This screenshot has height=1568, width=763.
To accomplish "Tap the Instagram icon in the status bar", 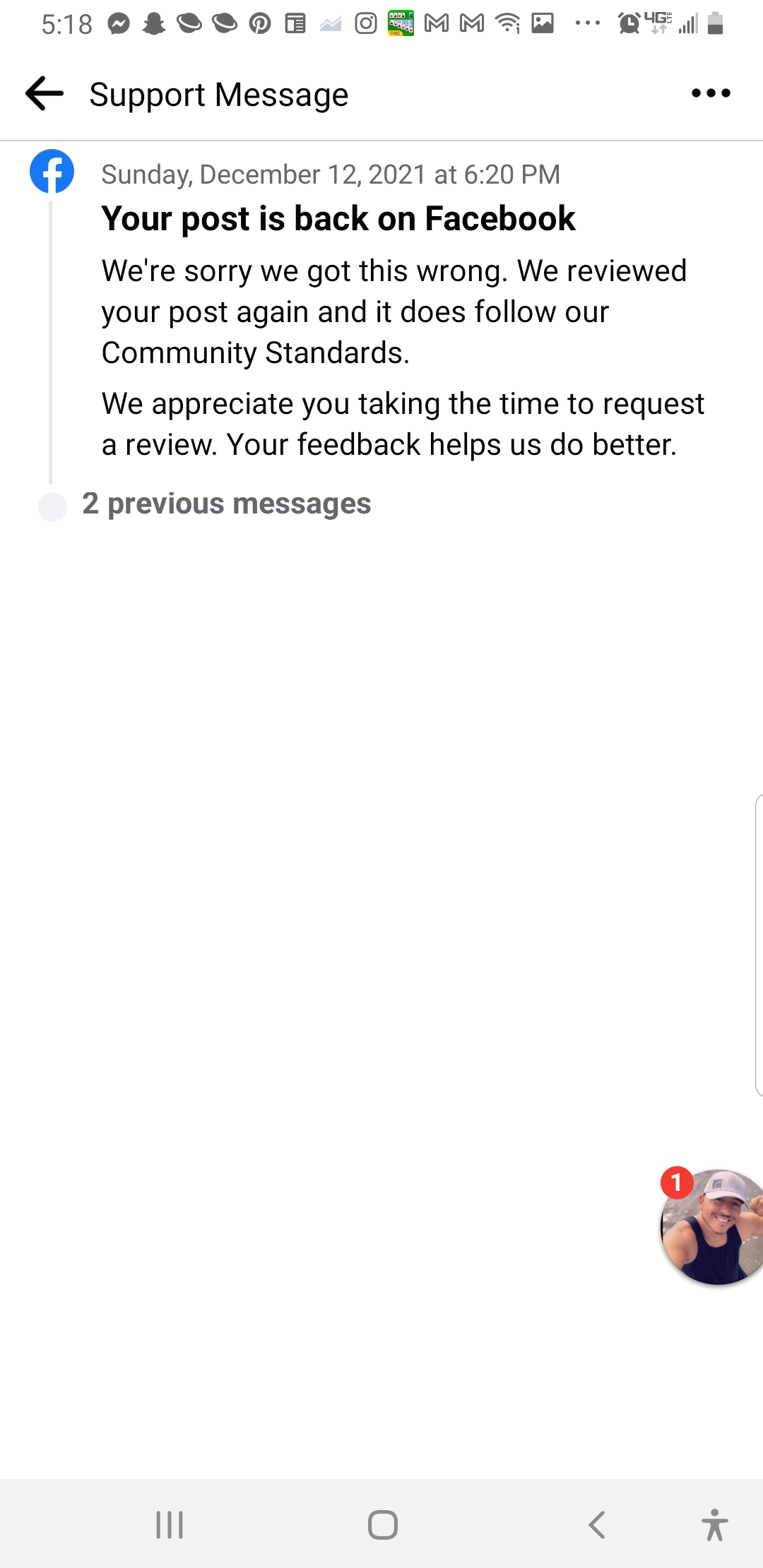I will click(365, 23).
